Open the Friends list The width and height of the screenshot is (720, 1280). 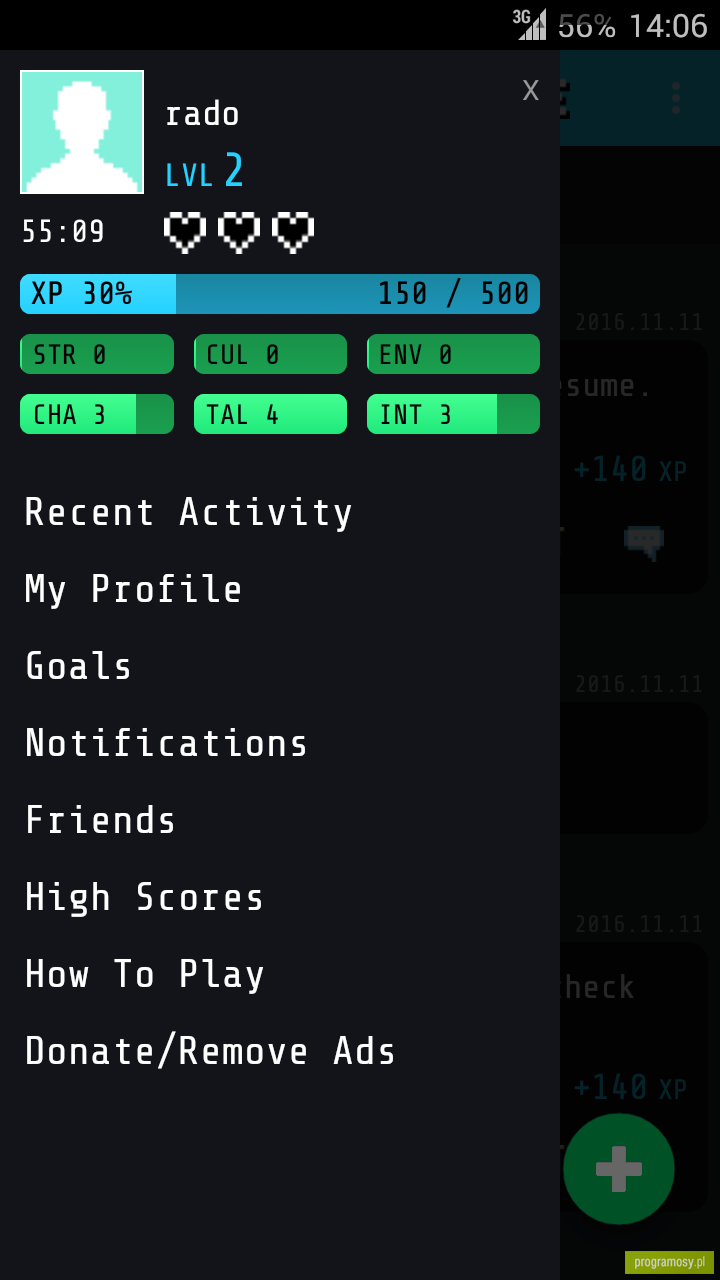[100, 820]
